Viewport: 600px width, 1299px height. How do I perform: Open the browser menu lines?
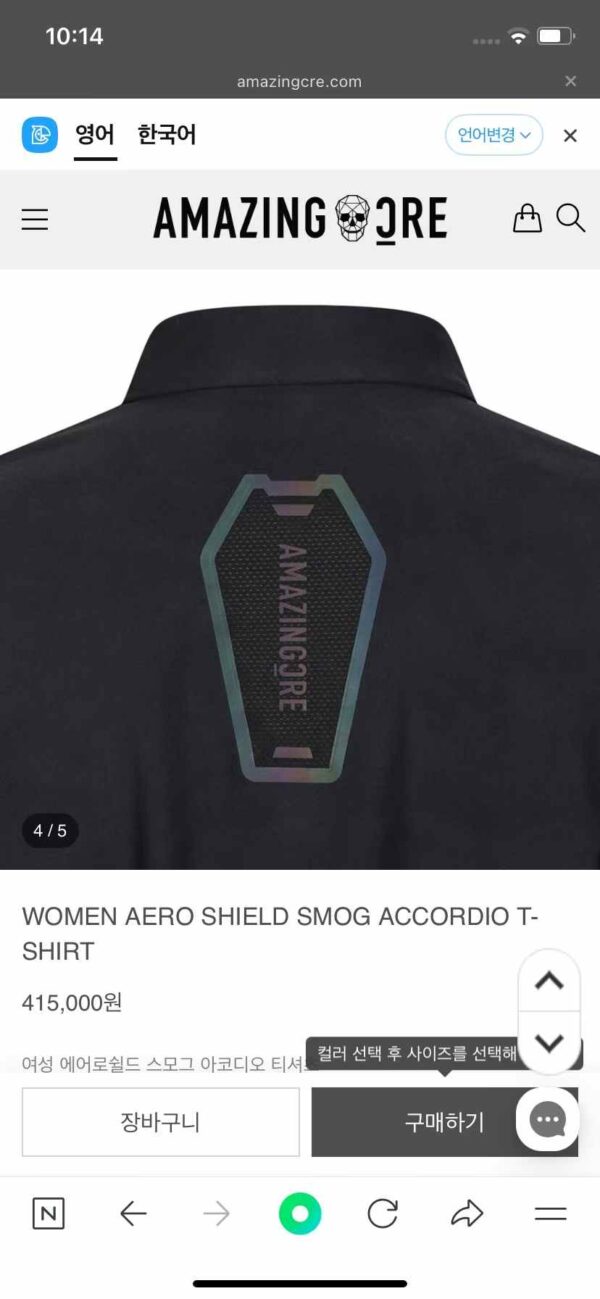coord(550,1214)
